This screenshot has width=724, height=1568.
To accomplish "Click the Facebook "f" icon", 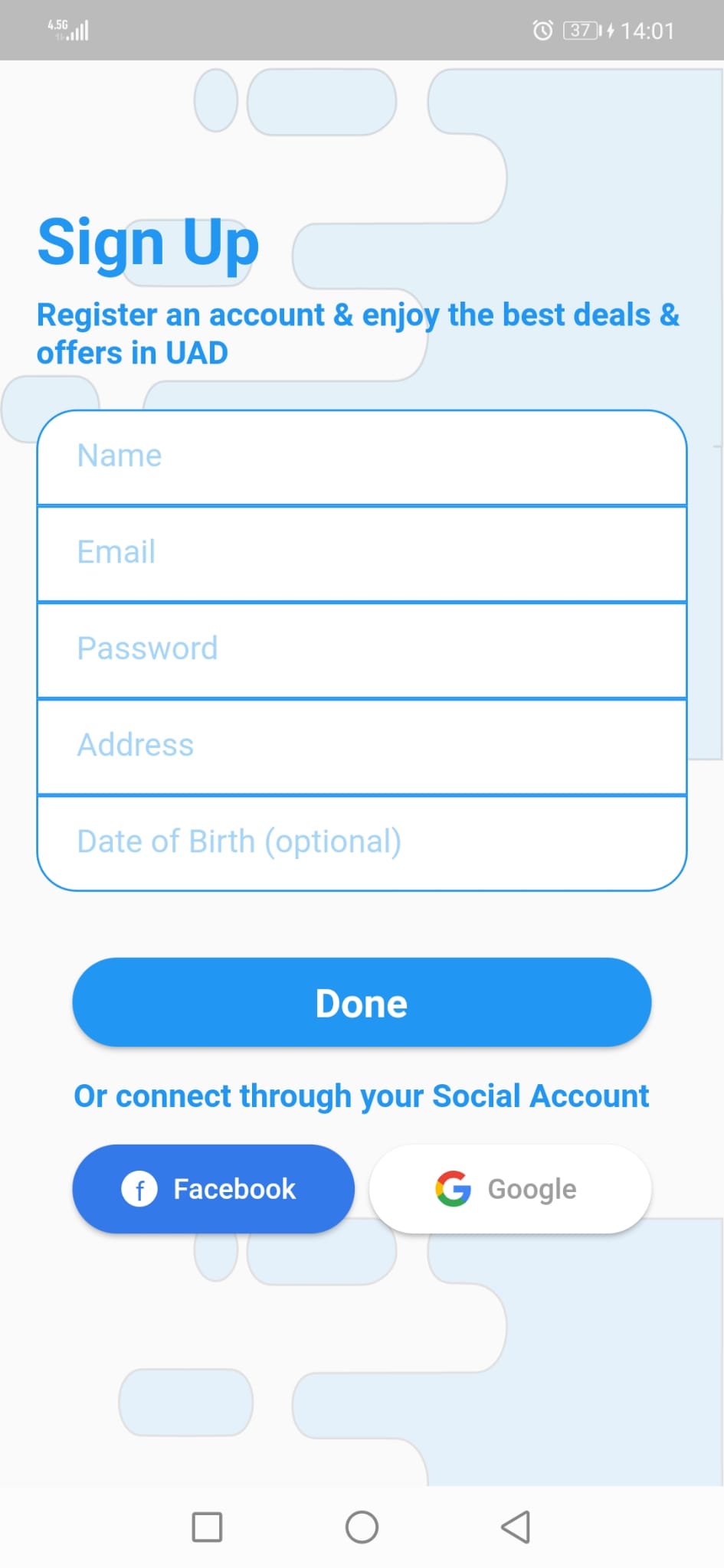I will pyautogui.click(x=139, y=1189).
